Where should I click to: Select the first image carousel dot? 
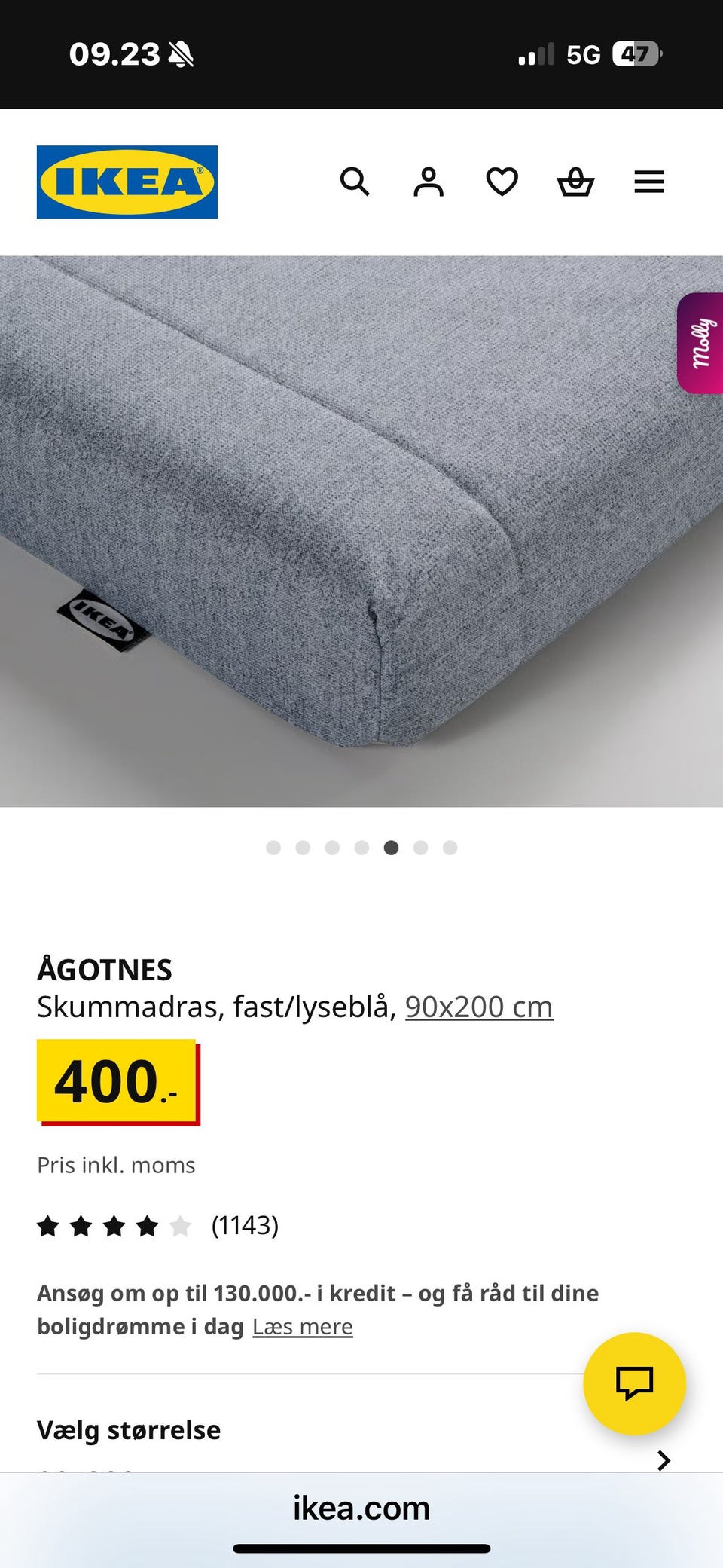(273, 848)
